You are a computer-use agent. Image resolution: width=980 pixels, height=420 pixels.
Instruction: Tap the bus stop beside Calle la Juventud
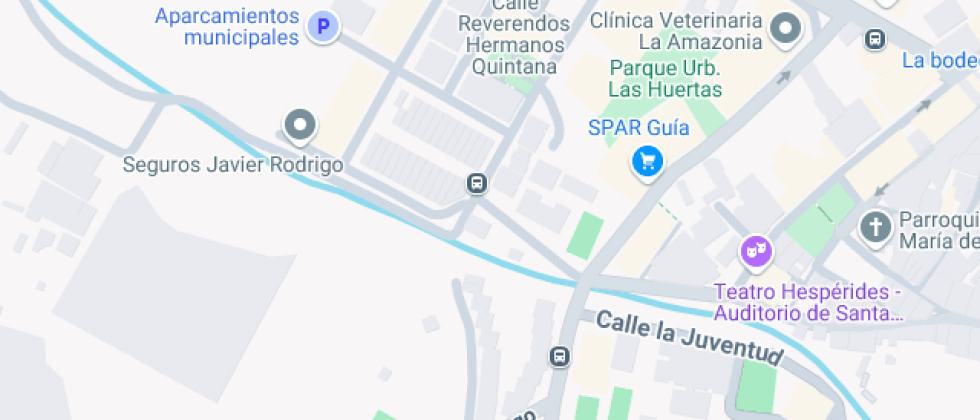coord(560,356)
